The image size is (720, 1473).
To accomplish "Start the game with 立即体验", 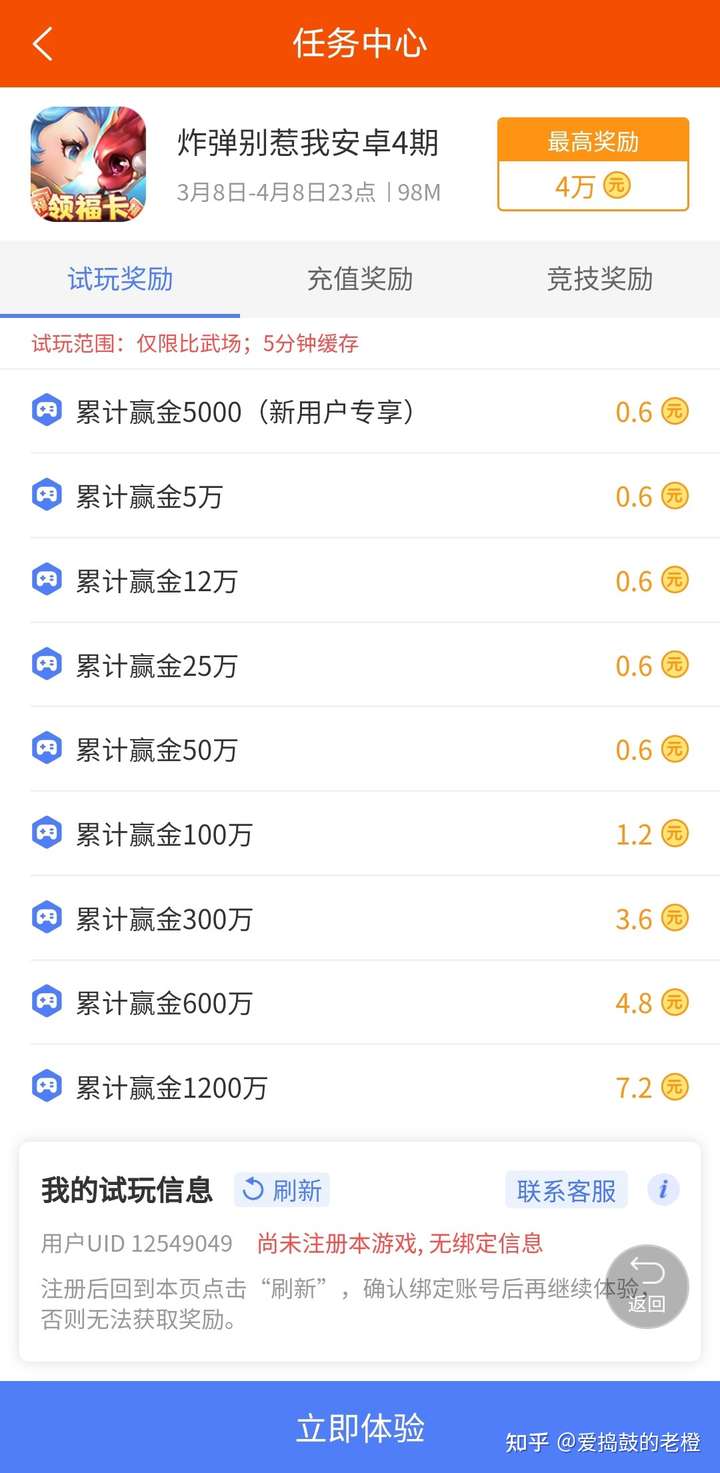I will (x=360, y=1427).
